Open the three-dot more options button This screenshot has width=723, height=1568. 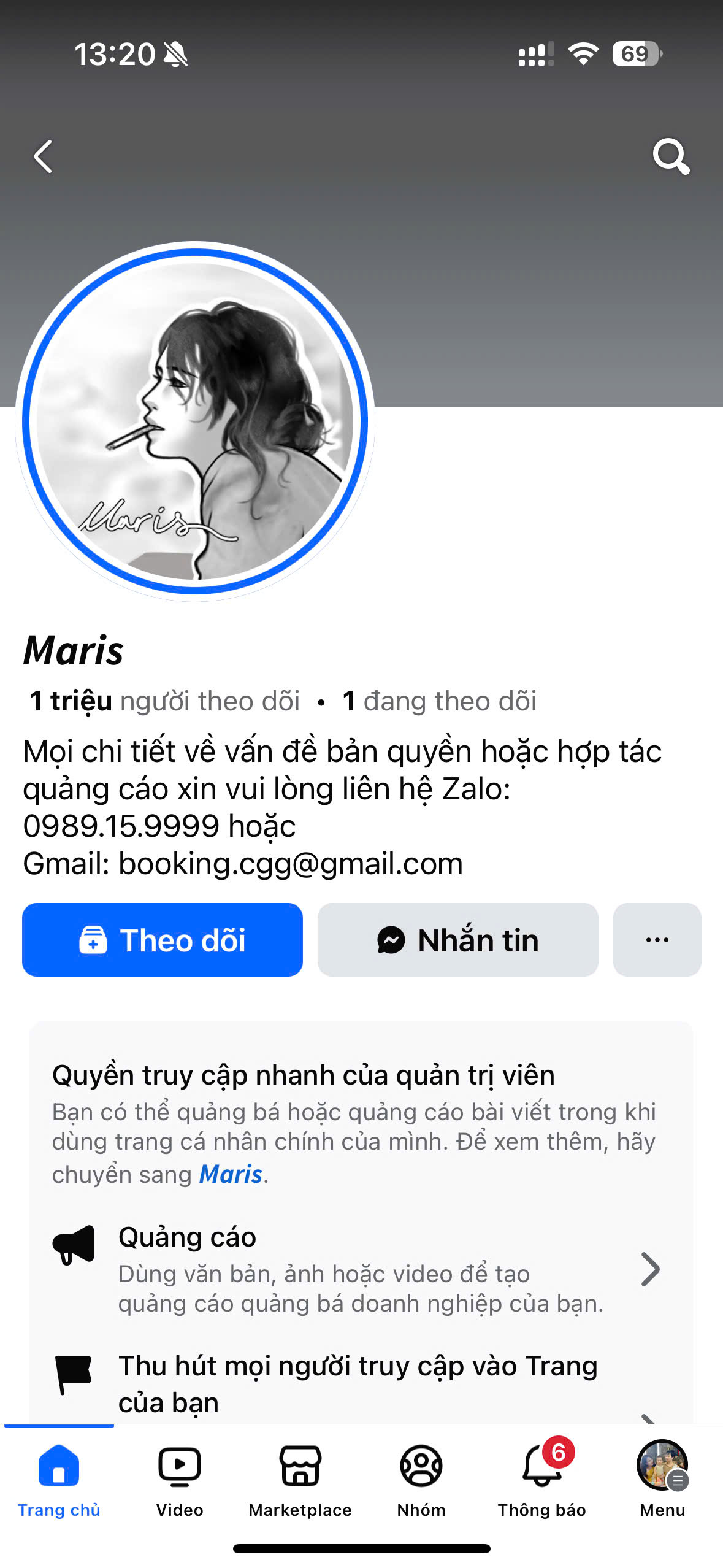coord(657,940)
